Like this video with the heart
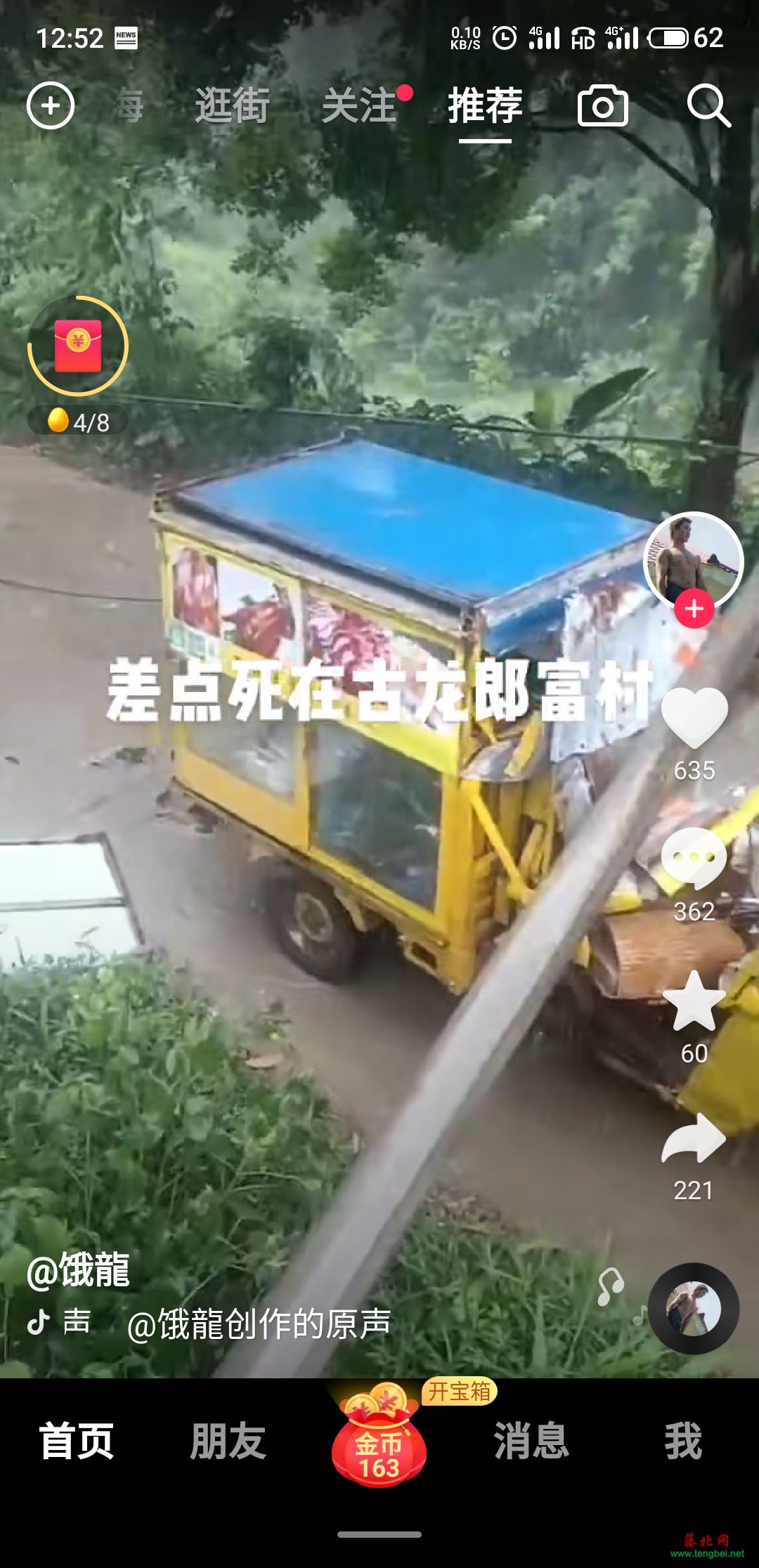 [694, 718]
